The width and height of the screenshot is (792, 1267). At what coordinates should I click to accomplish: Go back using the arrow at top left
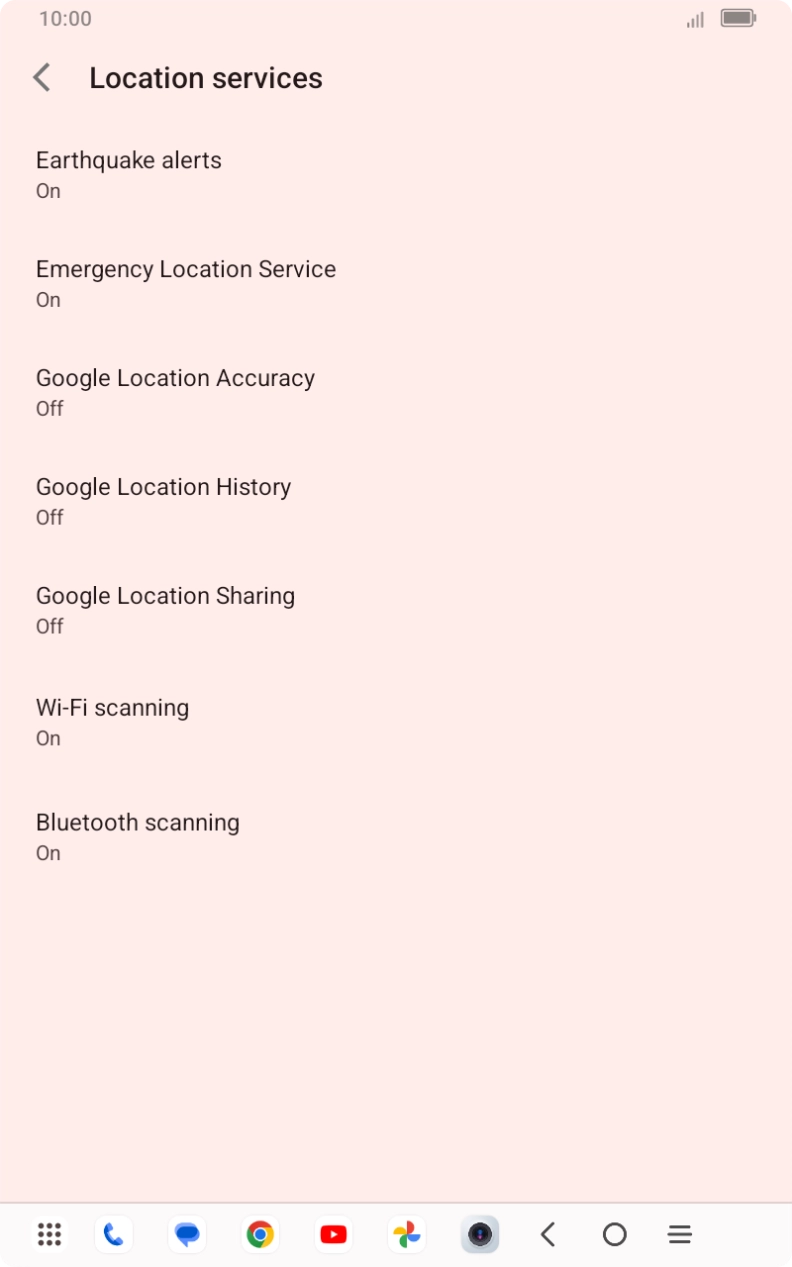pyautogui.click(x=41, y=77)
